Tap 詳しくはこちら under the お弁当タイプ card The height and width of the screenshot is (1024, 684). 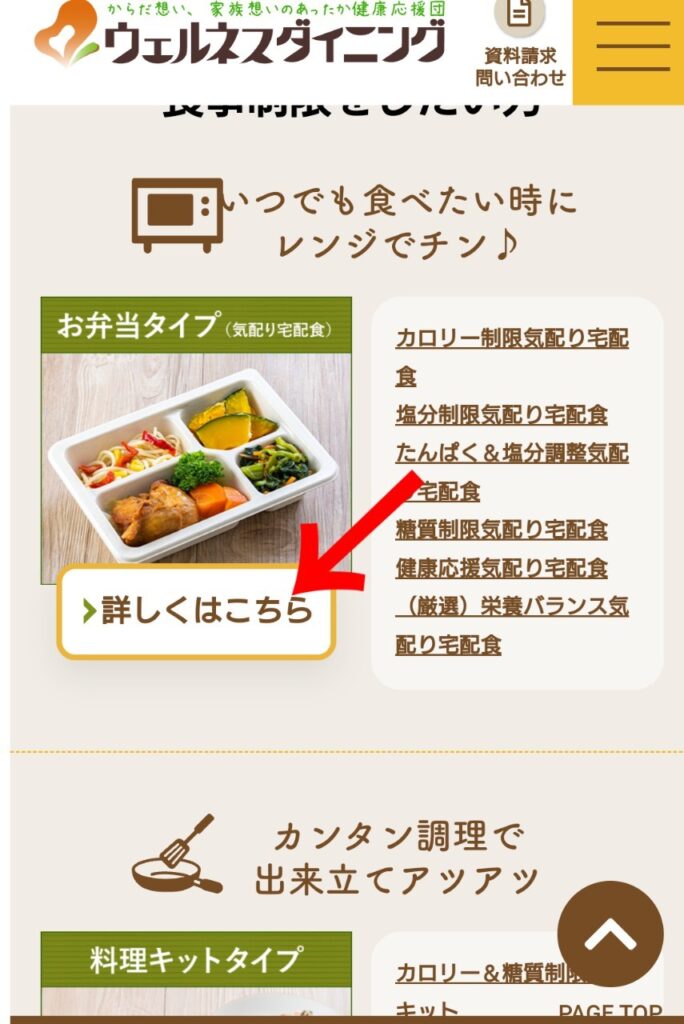coord(196,611)
